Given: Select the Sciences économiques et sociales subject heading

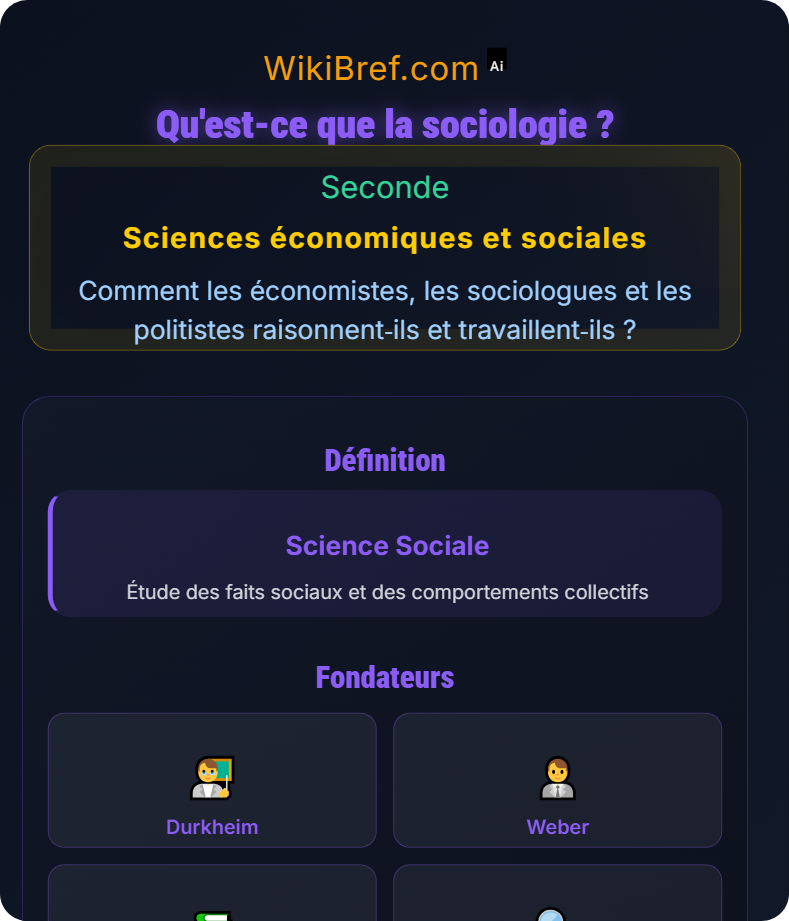Looking at the screenshot, I should pos(385,238).
